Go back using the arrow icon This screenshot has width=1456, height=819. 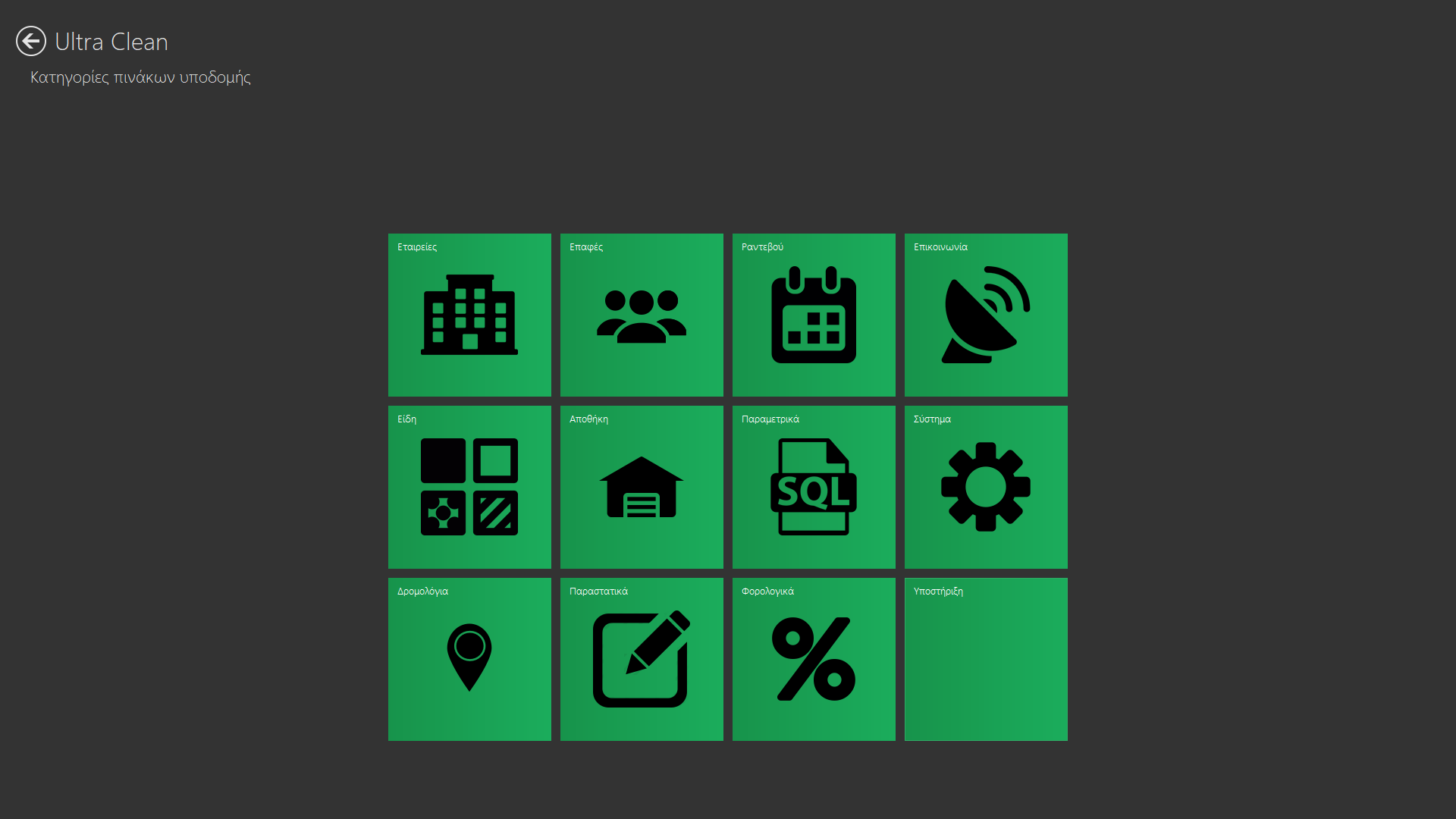point(31,41)
